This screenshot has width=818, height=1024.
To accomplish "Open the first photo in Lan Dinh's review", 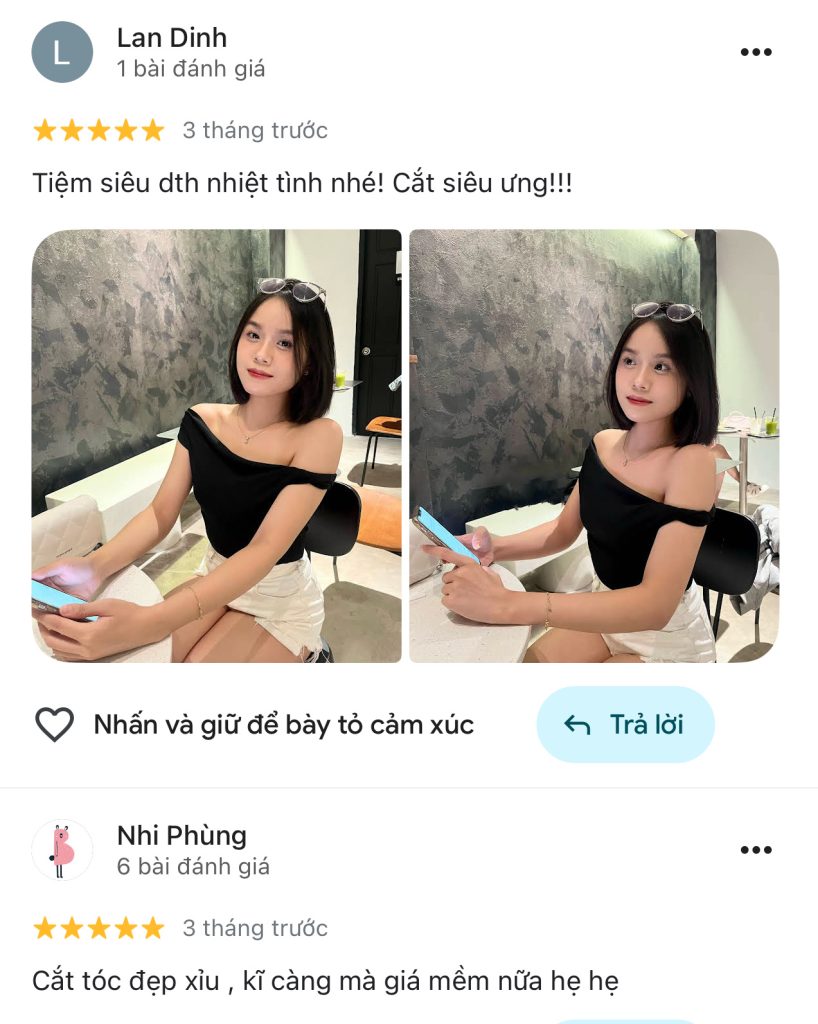I will tap(216, 446).
